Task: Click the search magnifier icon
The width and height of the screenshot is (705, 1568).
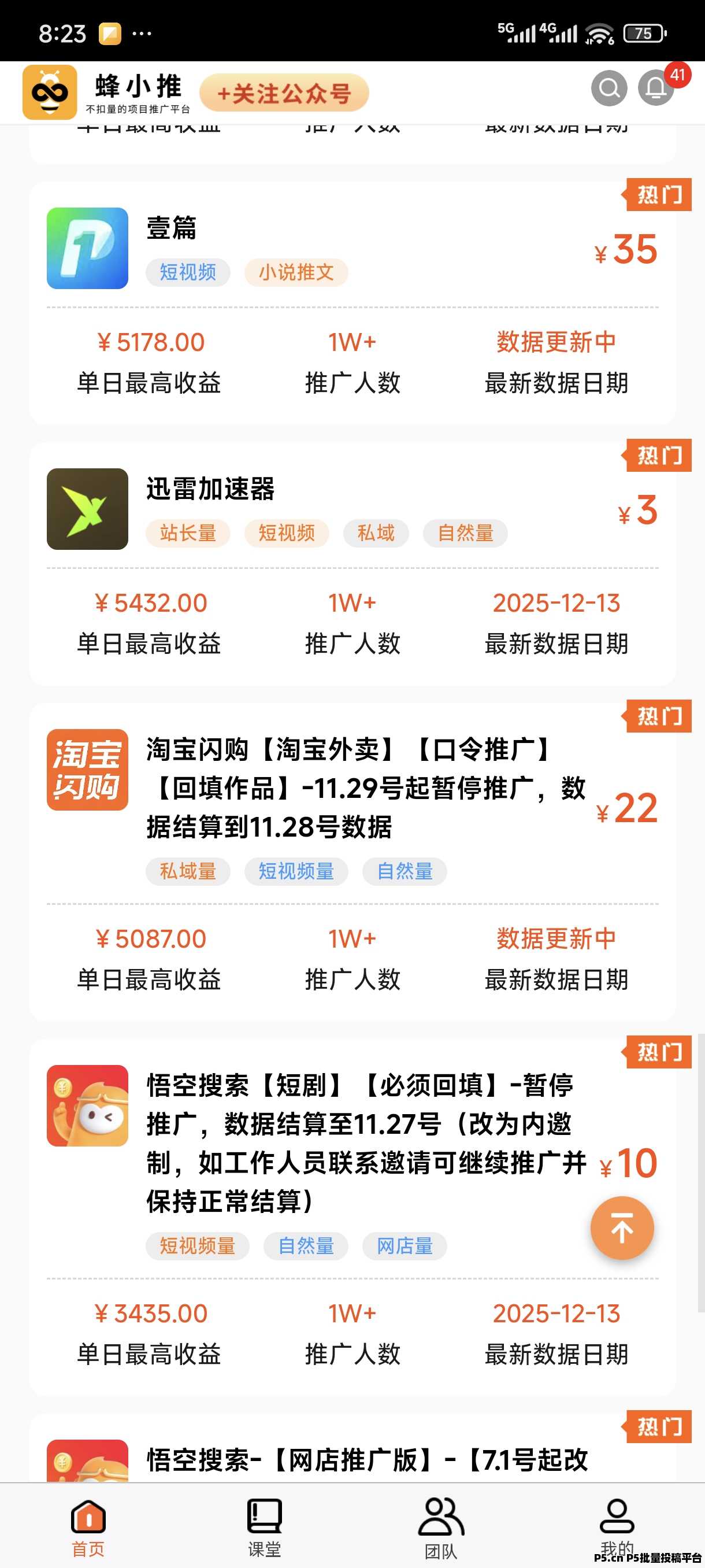Action: (x=609, y=90)
